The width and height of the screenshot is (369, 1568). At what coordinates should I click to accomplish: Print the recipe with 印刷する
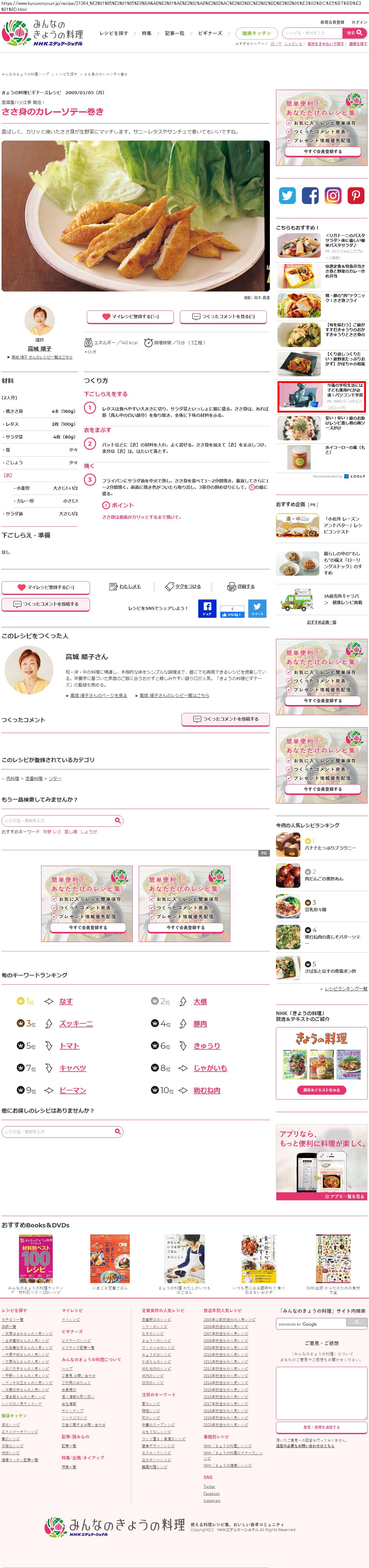[x=241, y=586]
